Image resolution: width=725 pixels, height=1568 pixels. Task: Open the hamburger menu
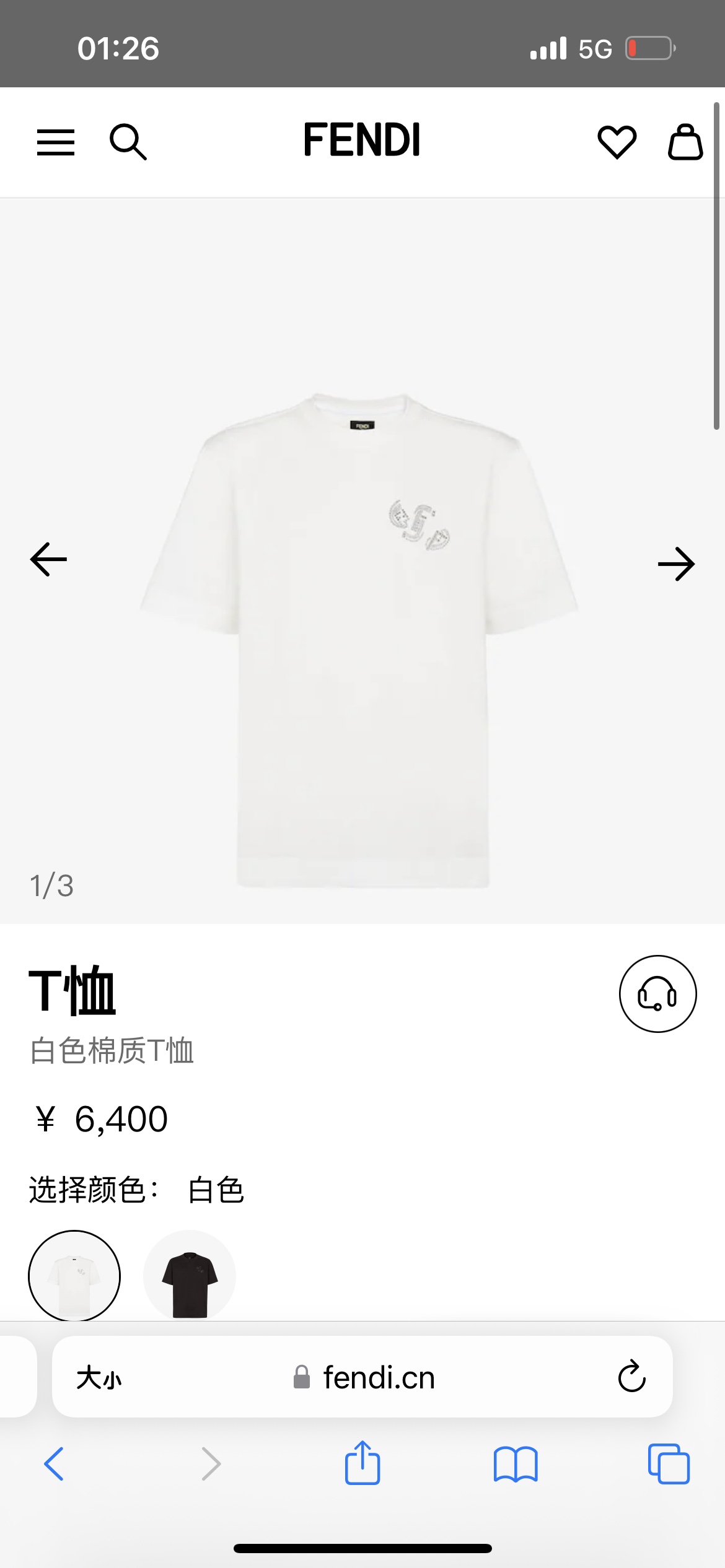(x=56, y=142)
